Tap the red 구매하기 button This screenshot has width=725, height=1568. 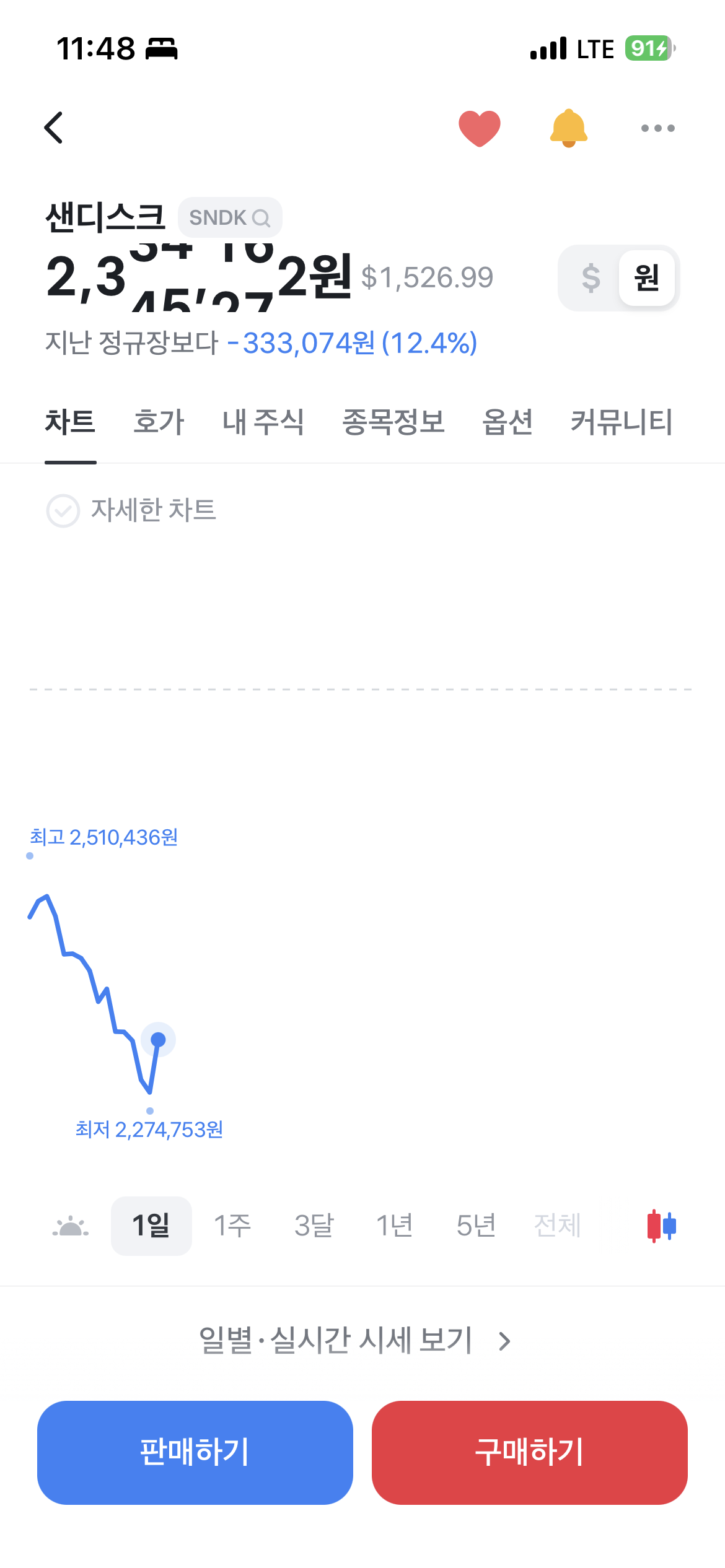[530, 1452]
